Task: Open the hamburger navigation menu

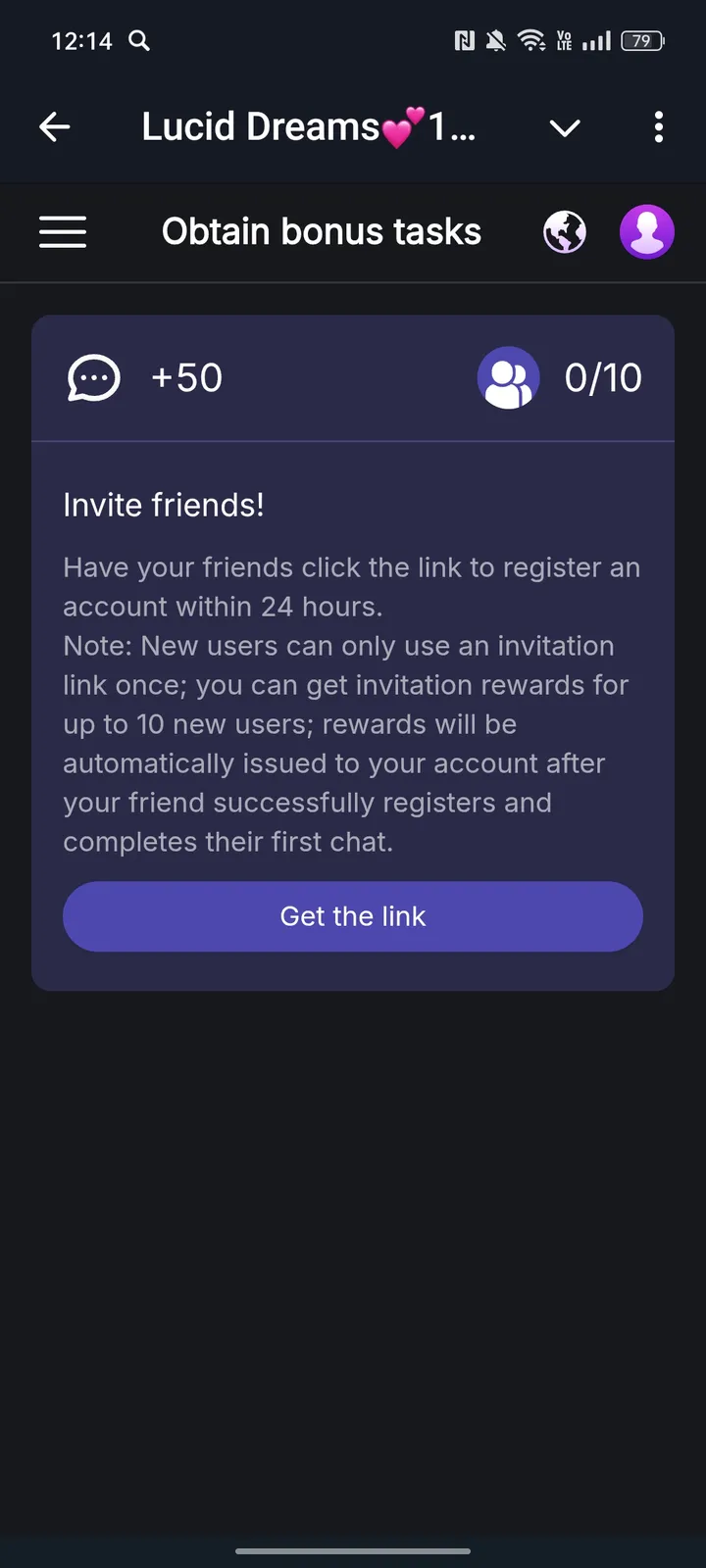Action: (62, 231)
